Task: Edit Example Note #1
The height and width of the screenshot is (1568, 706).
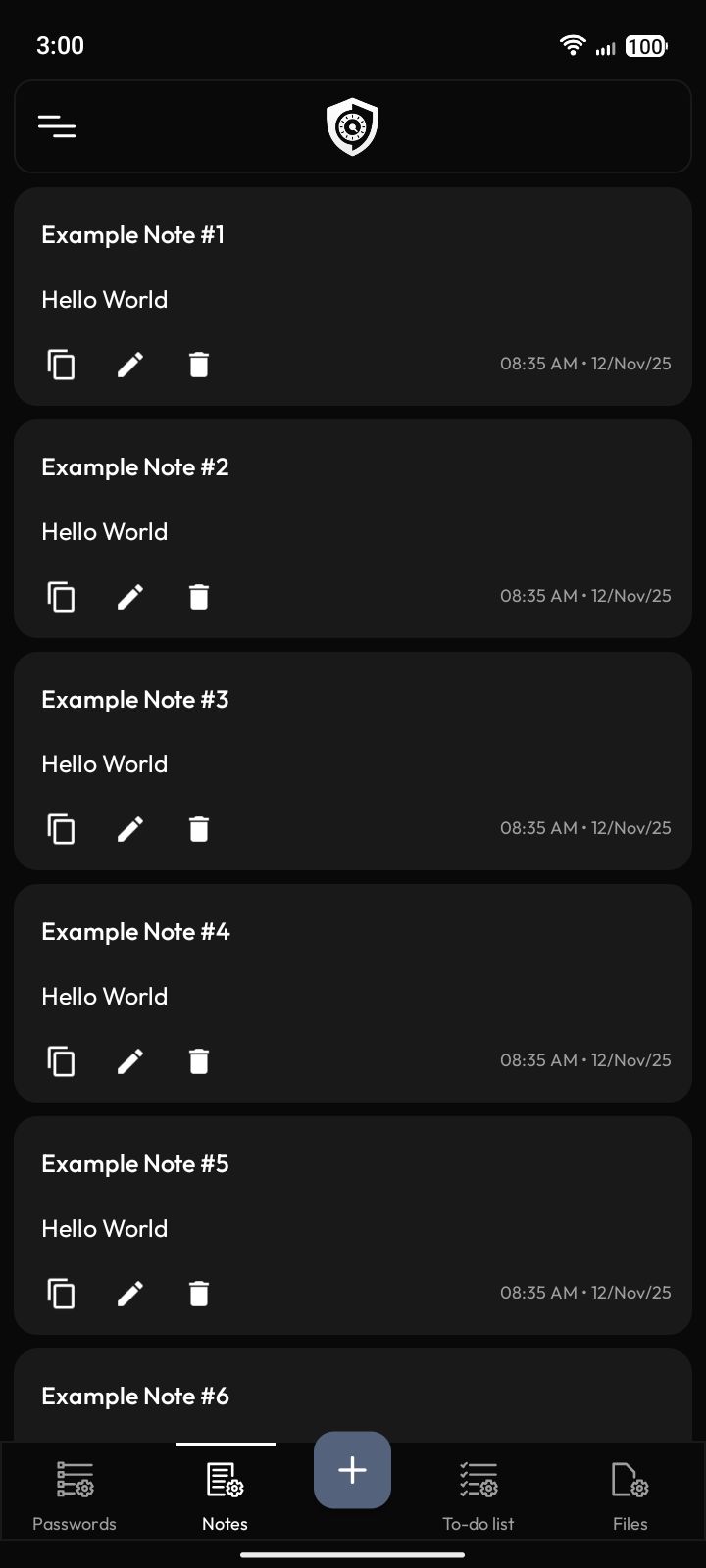Action: click(x=130, y=365)
